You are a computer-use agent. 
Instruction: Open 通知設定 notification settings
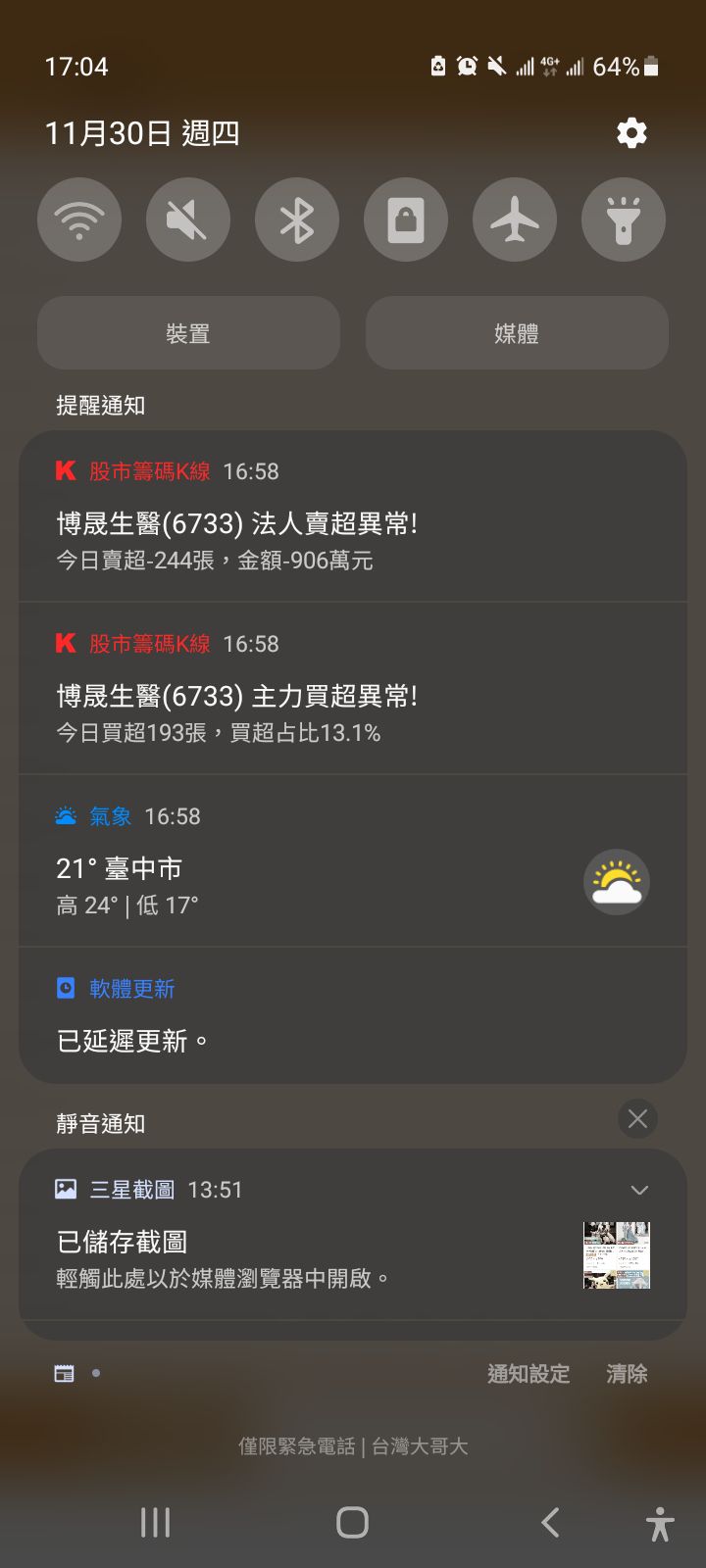point(527,1374)
